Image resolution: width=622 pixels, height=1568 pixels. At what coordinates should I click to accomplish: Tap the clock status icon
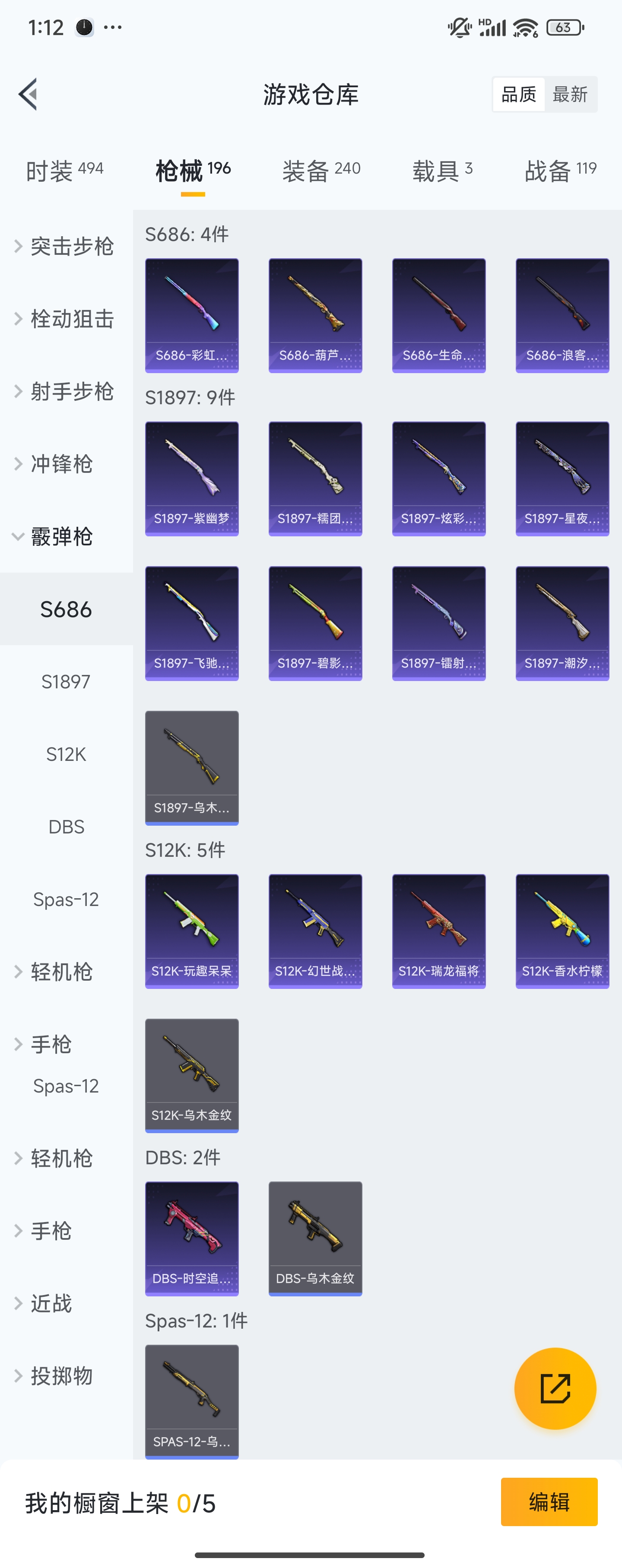point(84,27)
